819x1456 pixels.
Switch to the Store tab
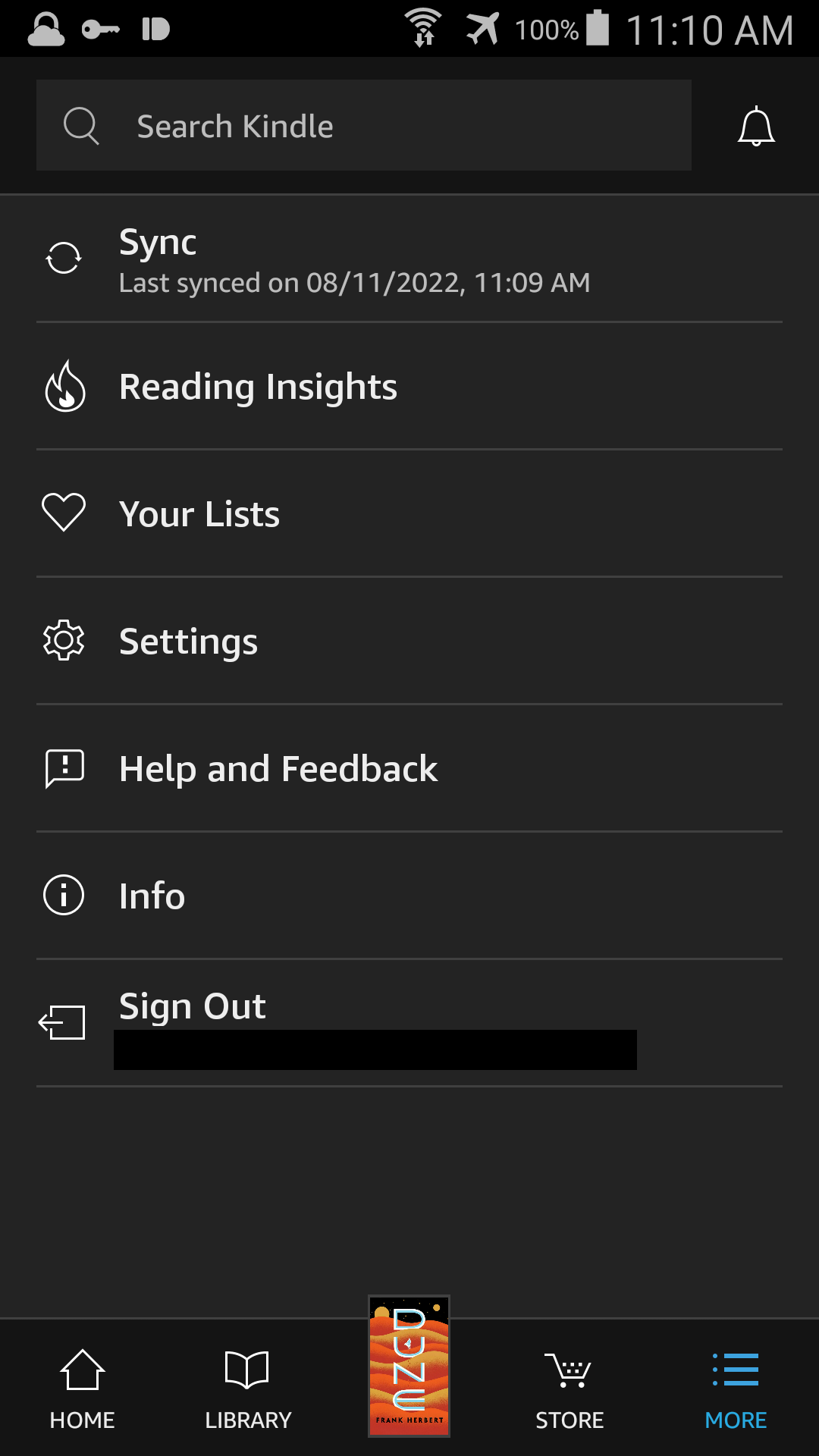point(570,1389)
